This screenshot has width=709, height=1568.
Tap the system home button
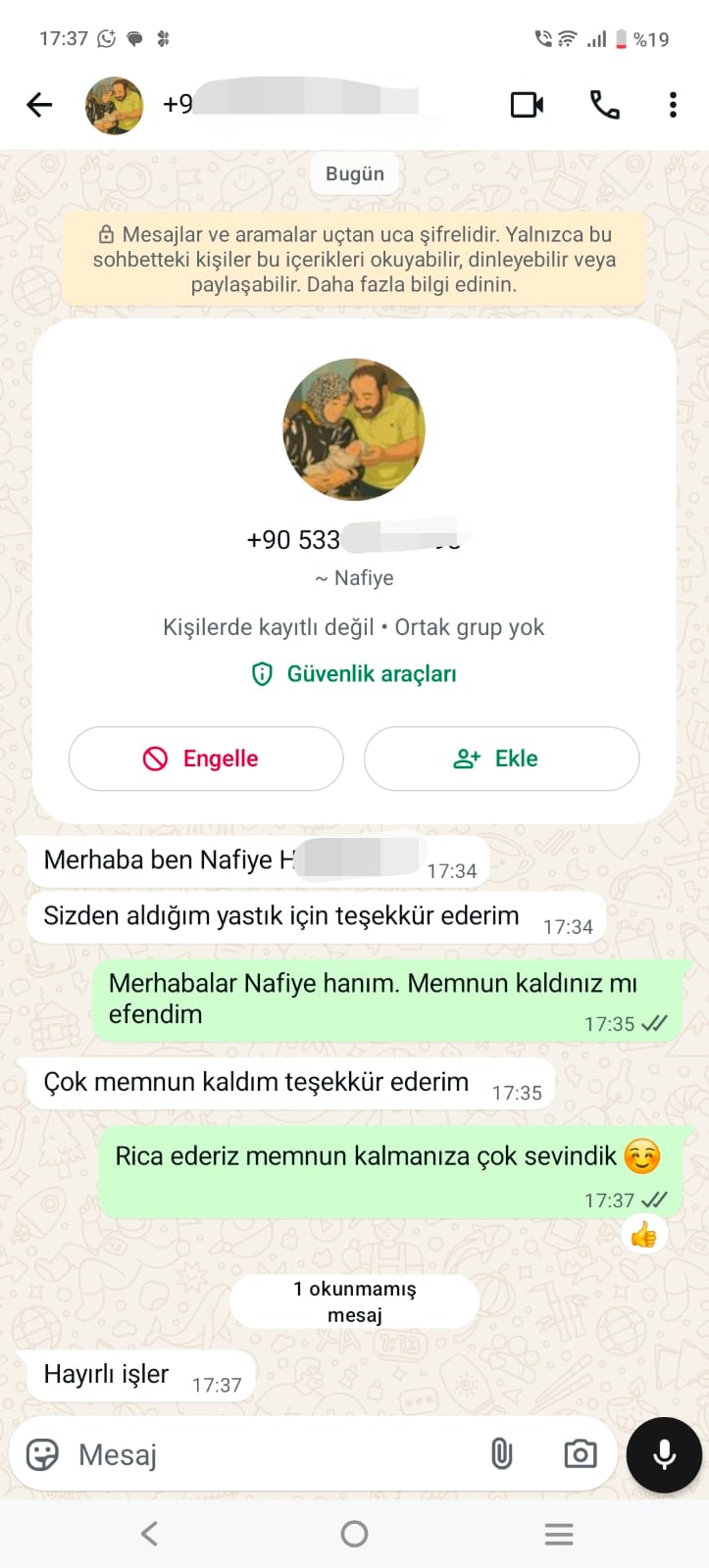[x=354, y=1534]
